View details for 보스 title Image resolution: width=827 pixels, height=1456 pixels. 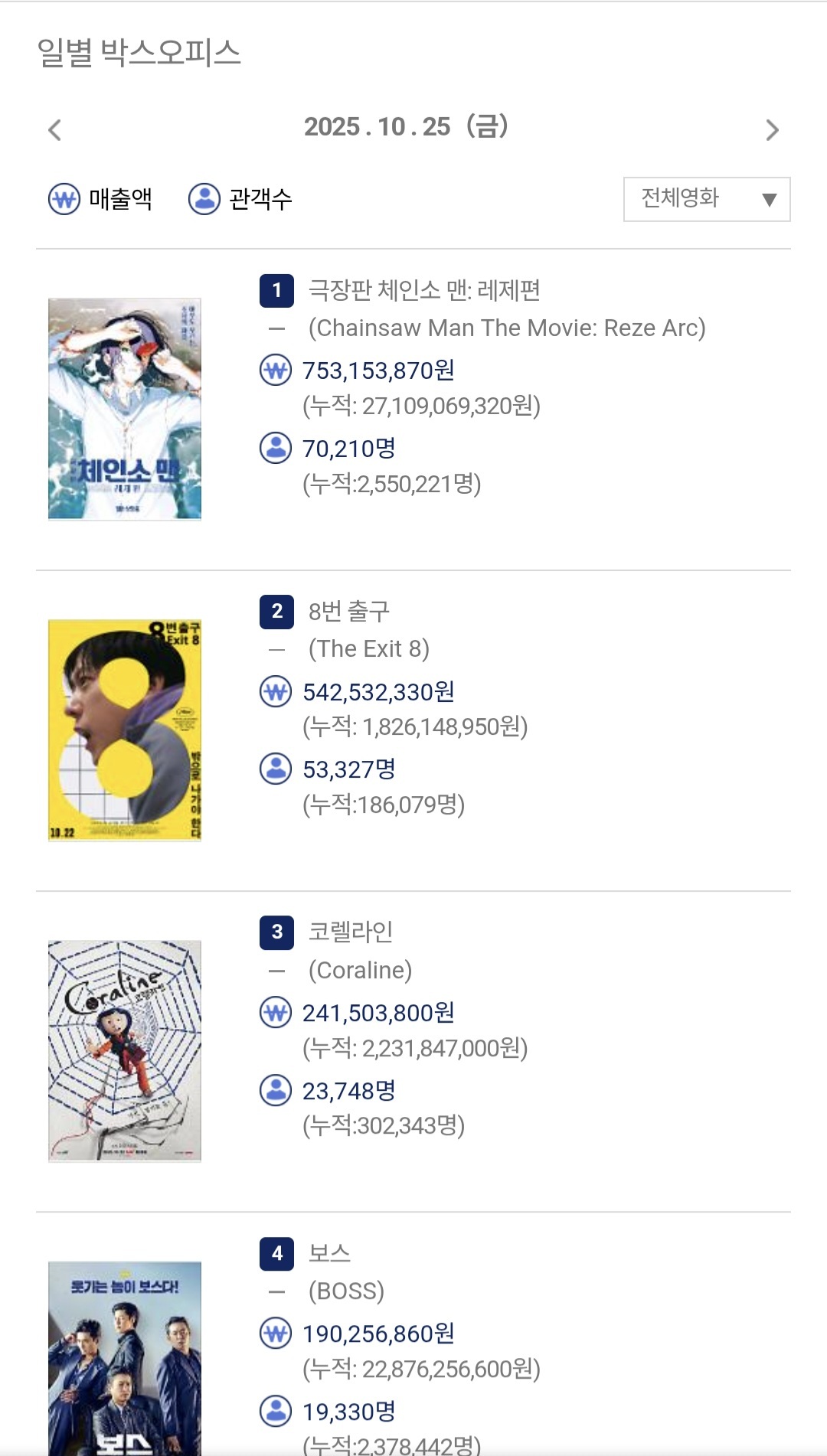(x=329, y=1252)
